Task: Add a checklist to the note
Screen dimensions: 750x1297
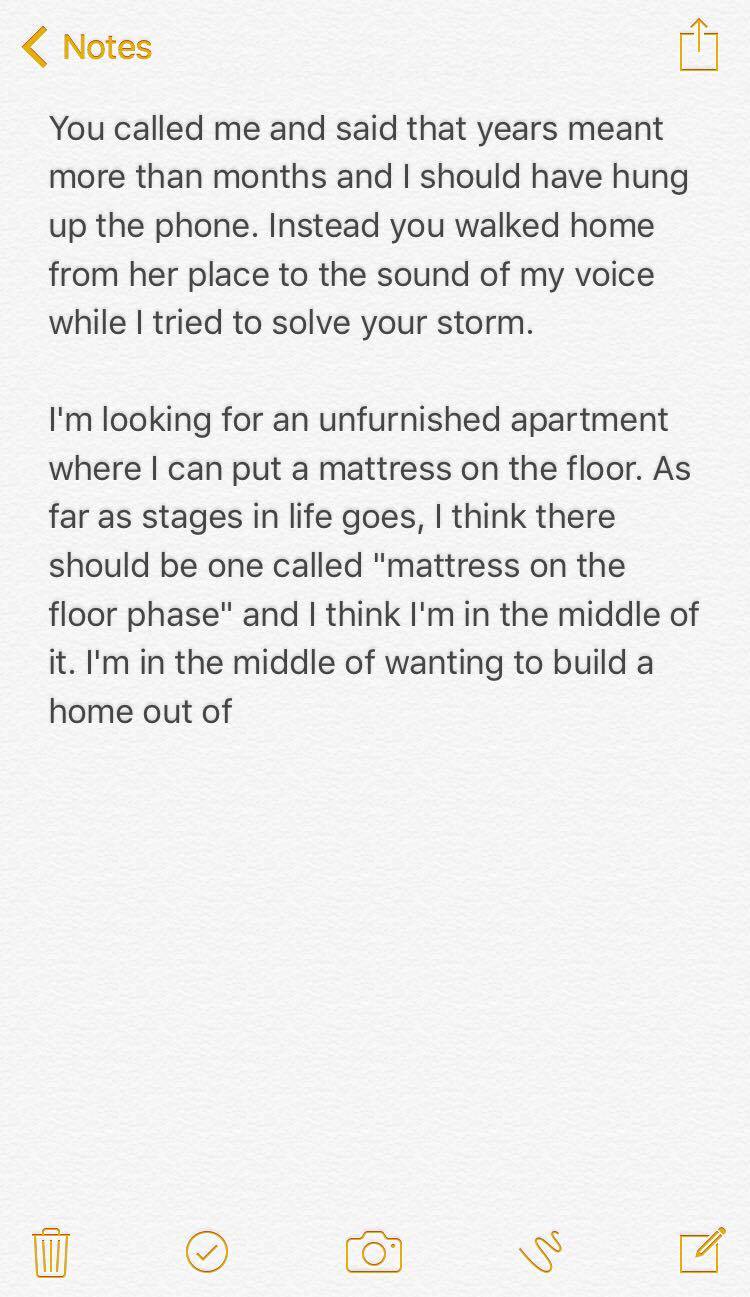Action: (207, 1251)
